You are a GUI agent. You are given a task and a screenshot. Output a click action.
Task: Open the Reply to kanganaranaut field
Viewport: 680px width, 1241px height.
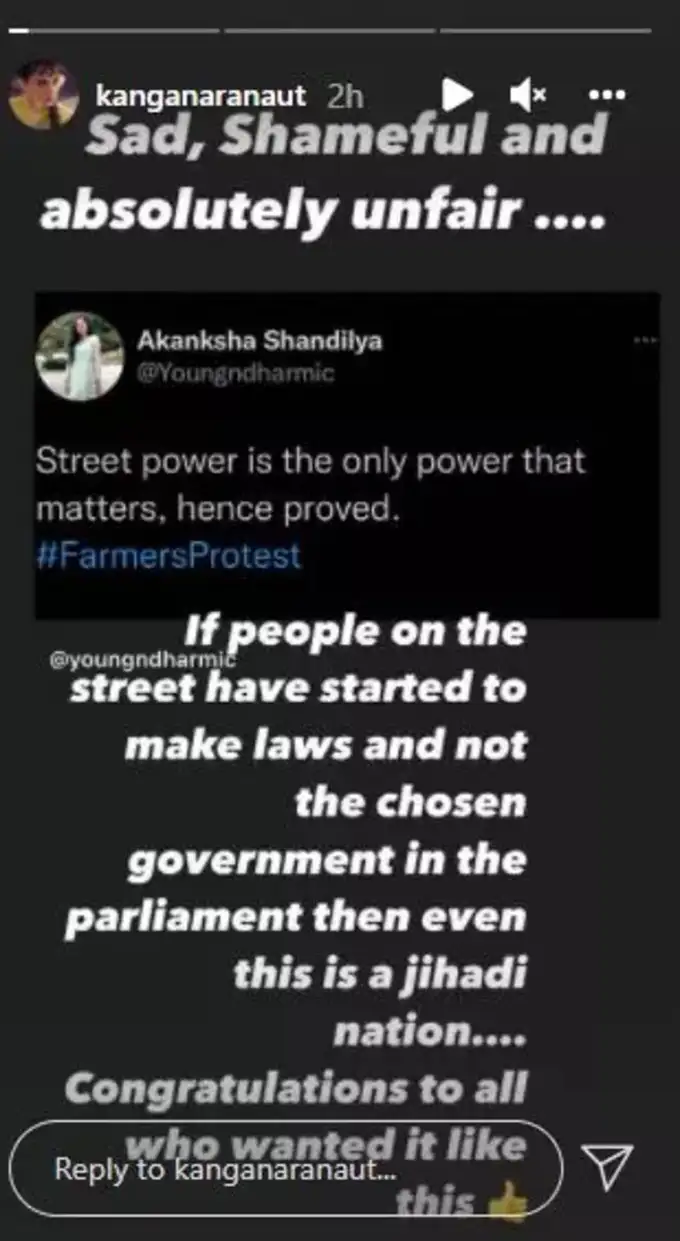(285, 1169)
